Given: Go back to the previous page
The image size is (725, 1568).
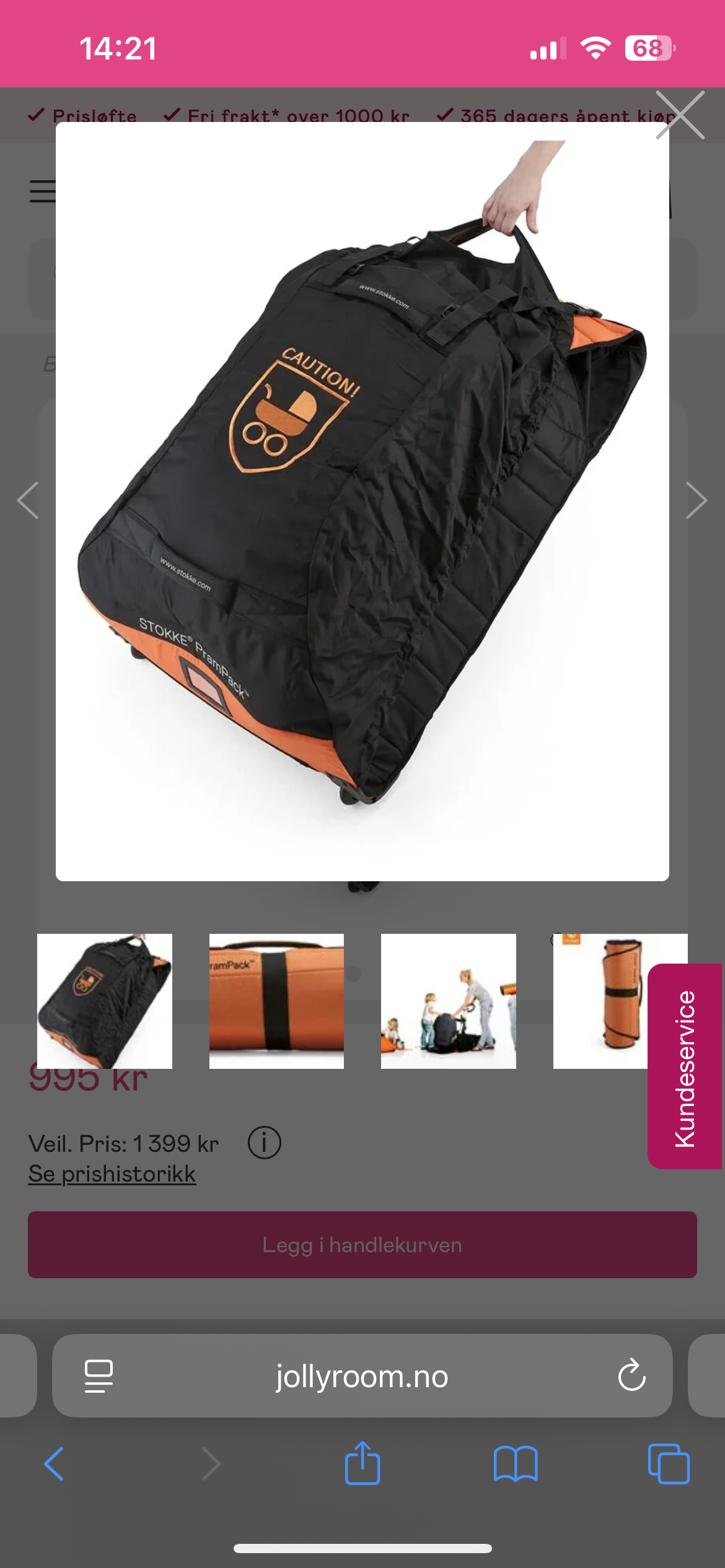Looking at the screenshot, I should pos(54,1464).
